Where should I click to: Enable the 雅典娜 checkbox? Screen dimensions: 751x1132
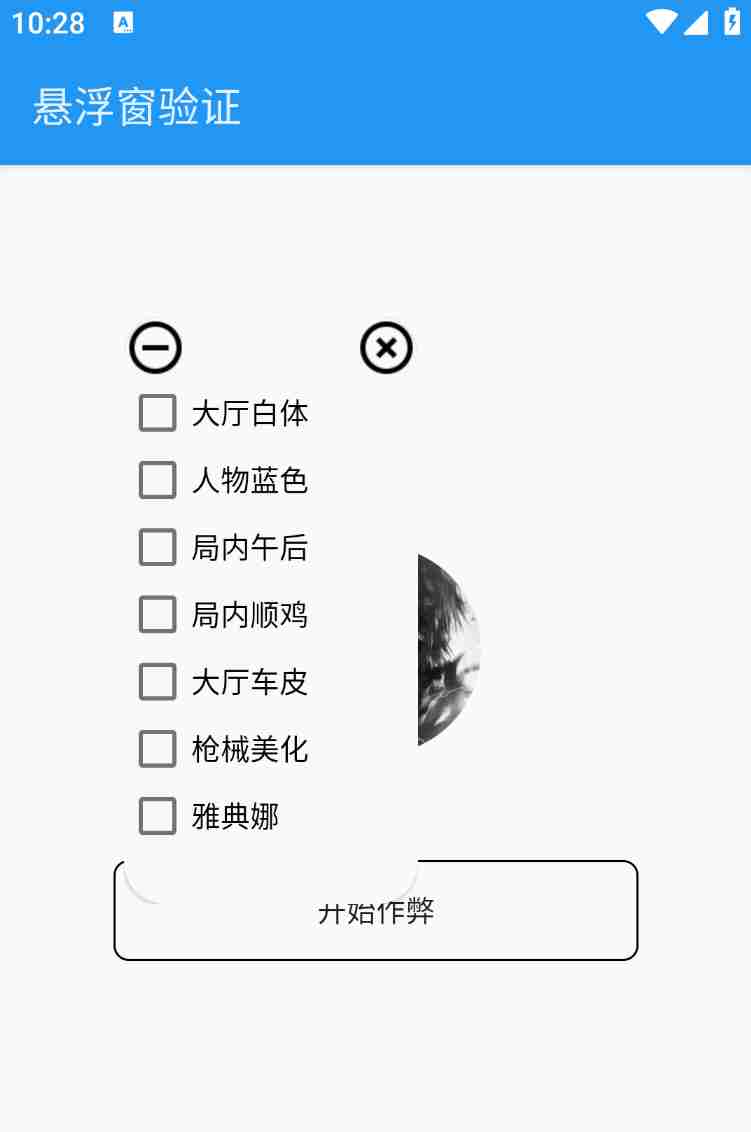tap(158, 816)
